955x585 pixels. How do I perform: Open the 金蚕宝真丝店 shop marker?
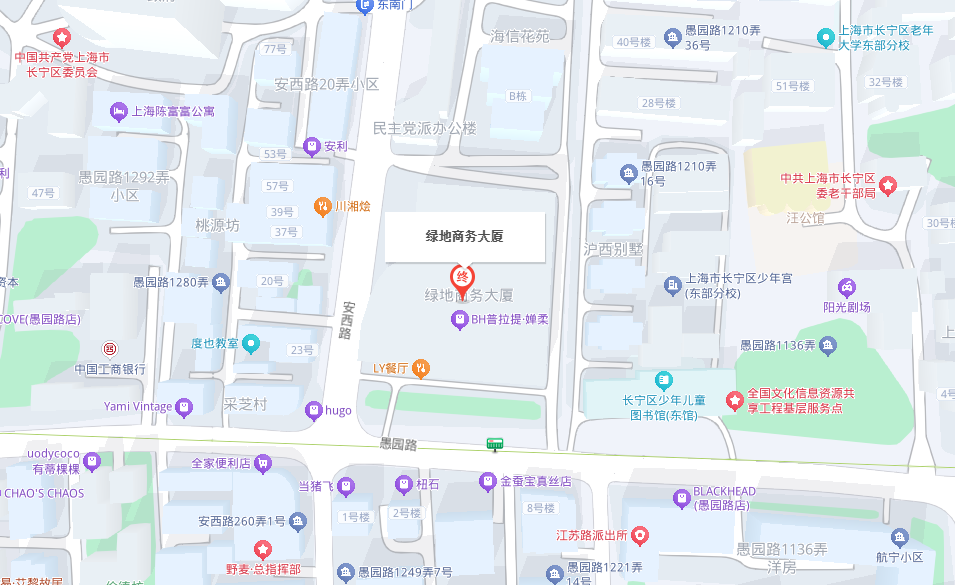tap(487, 481)
